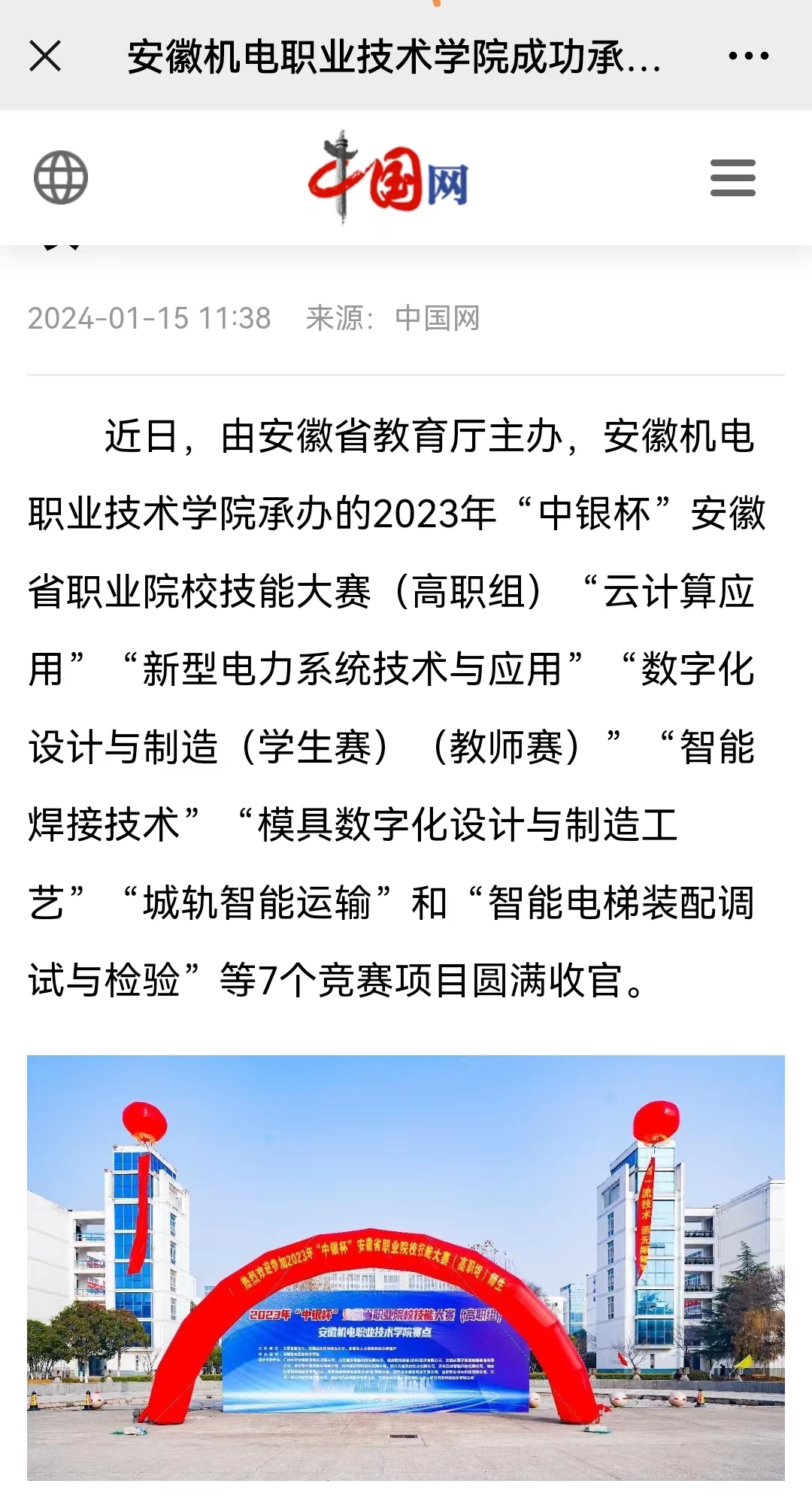The image size is (812, 1502).
Task: Open the hamburger navigation menu
Action: coord(733,178)
